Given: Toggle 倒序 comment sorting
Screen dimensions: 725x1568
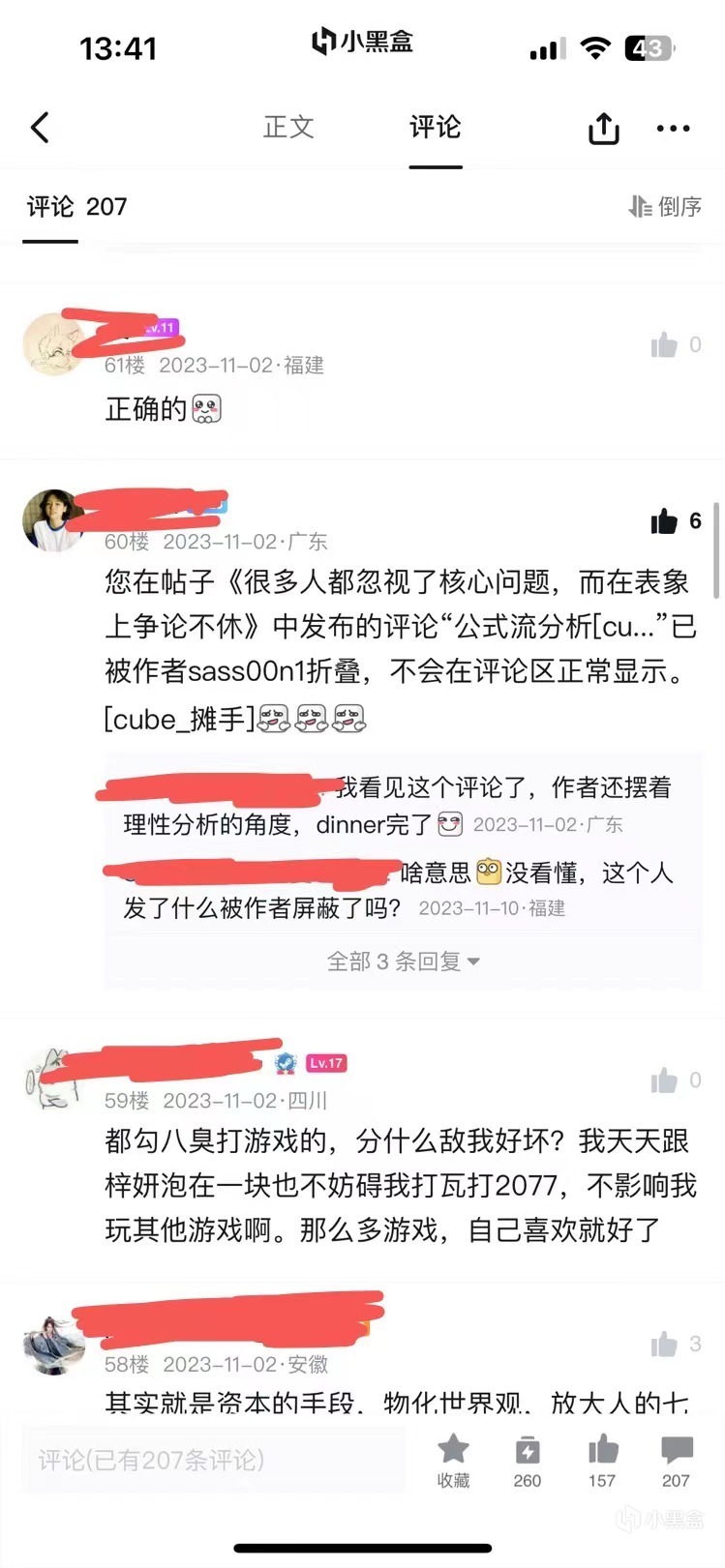Looking at the screenshot, I should pyautogui.click(x=666, y=206).
